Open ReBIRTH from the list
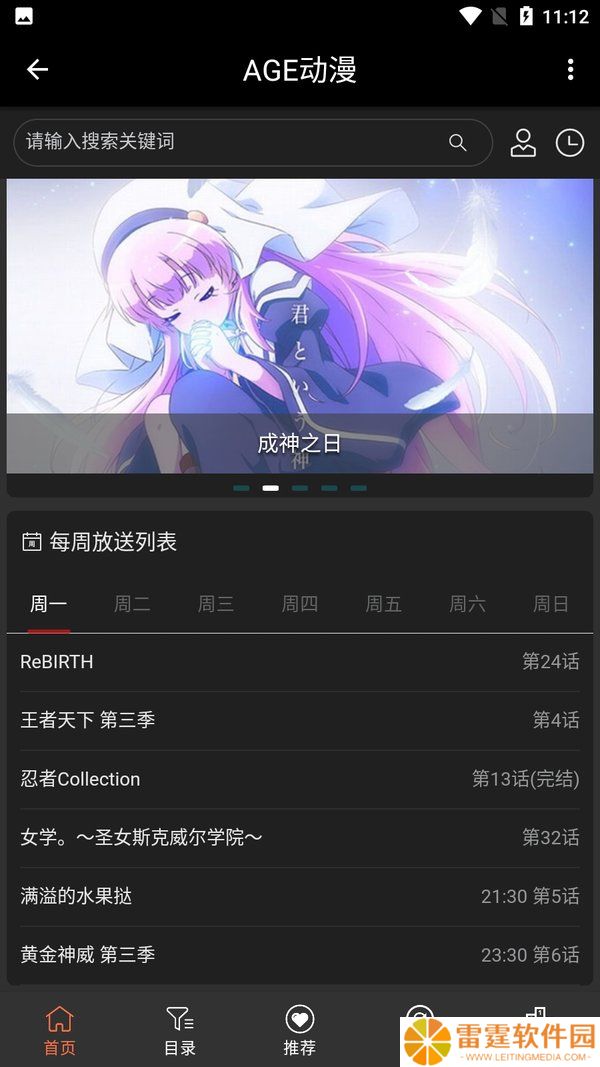The height and width of the screenshot is (1067, 600). click(300, 662)
